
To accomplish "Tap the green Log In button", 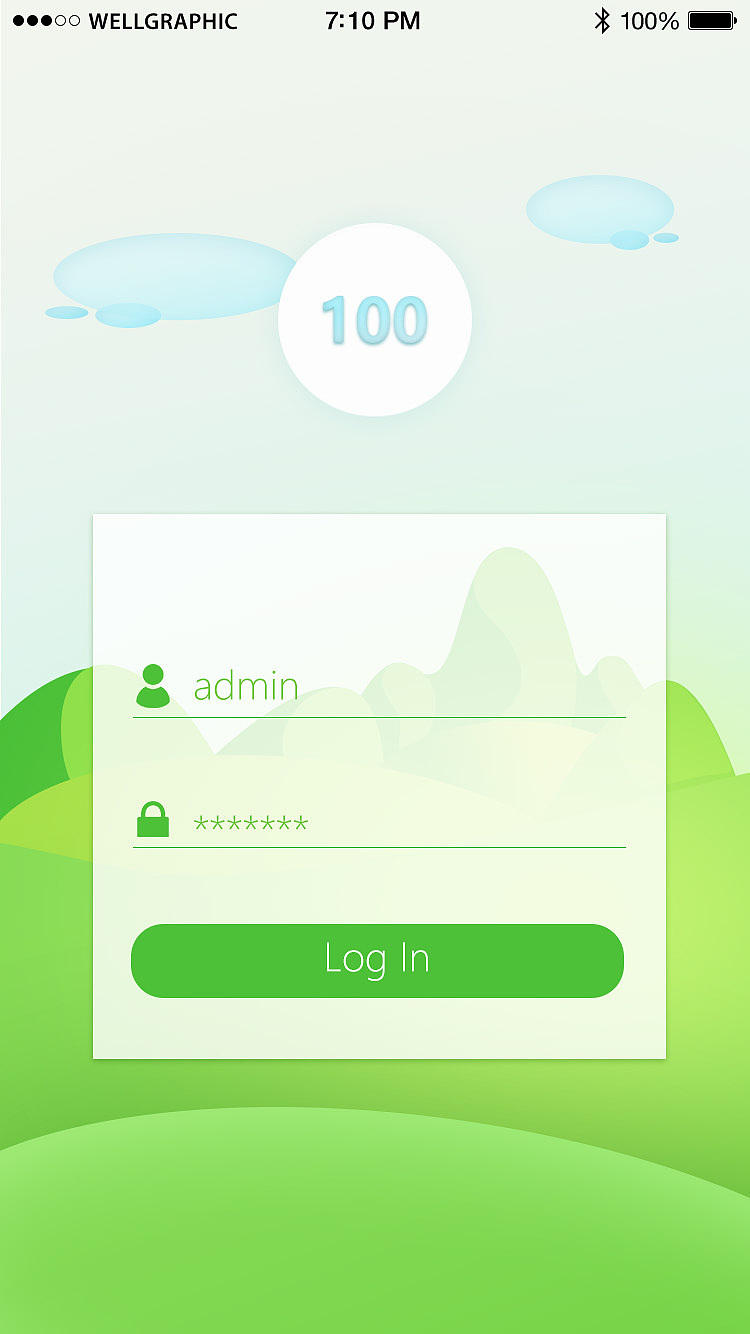I will [377, 960].
